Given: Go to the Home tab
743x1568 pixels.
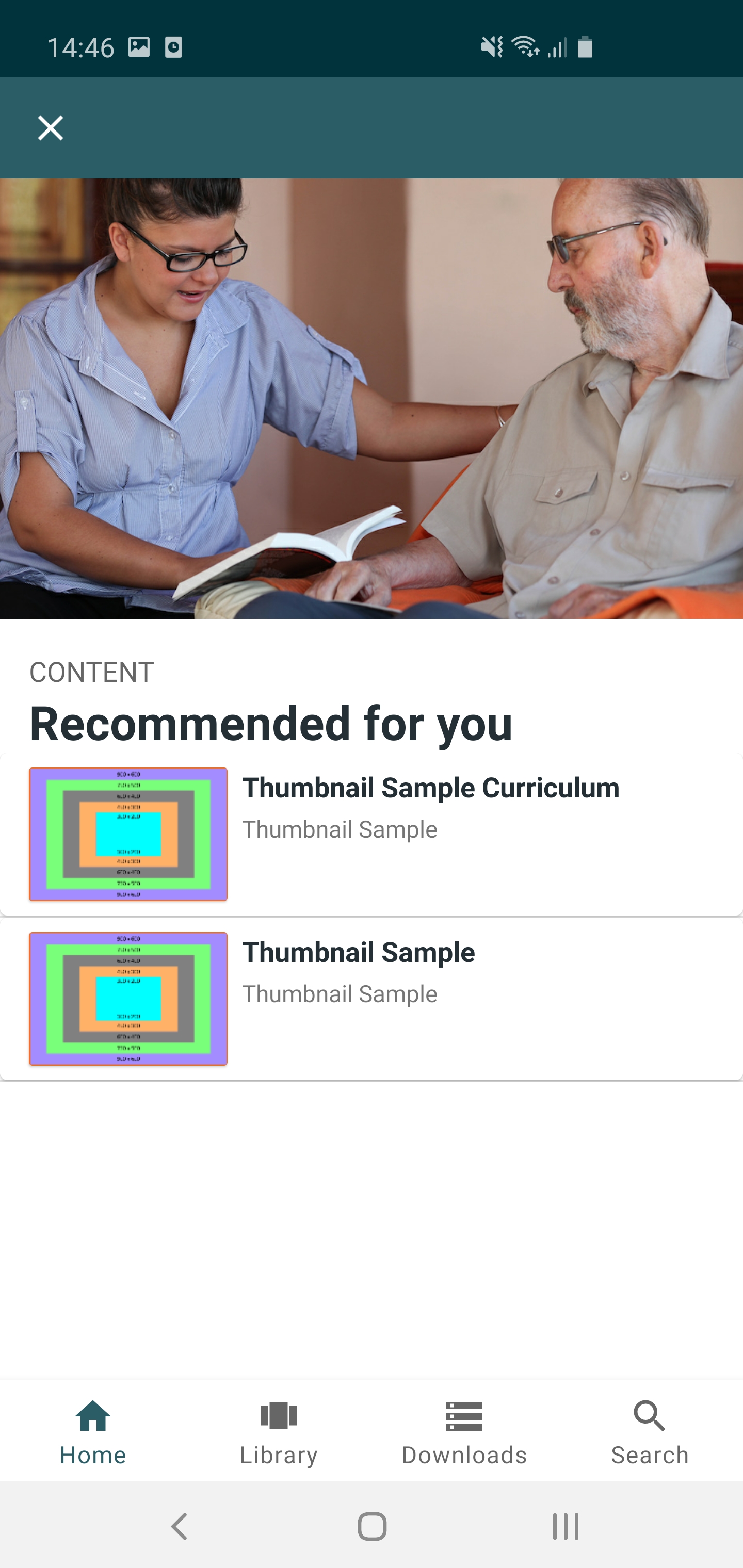Looking at the screenshot, I should point(92,1432).
